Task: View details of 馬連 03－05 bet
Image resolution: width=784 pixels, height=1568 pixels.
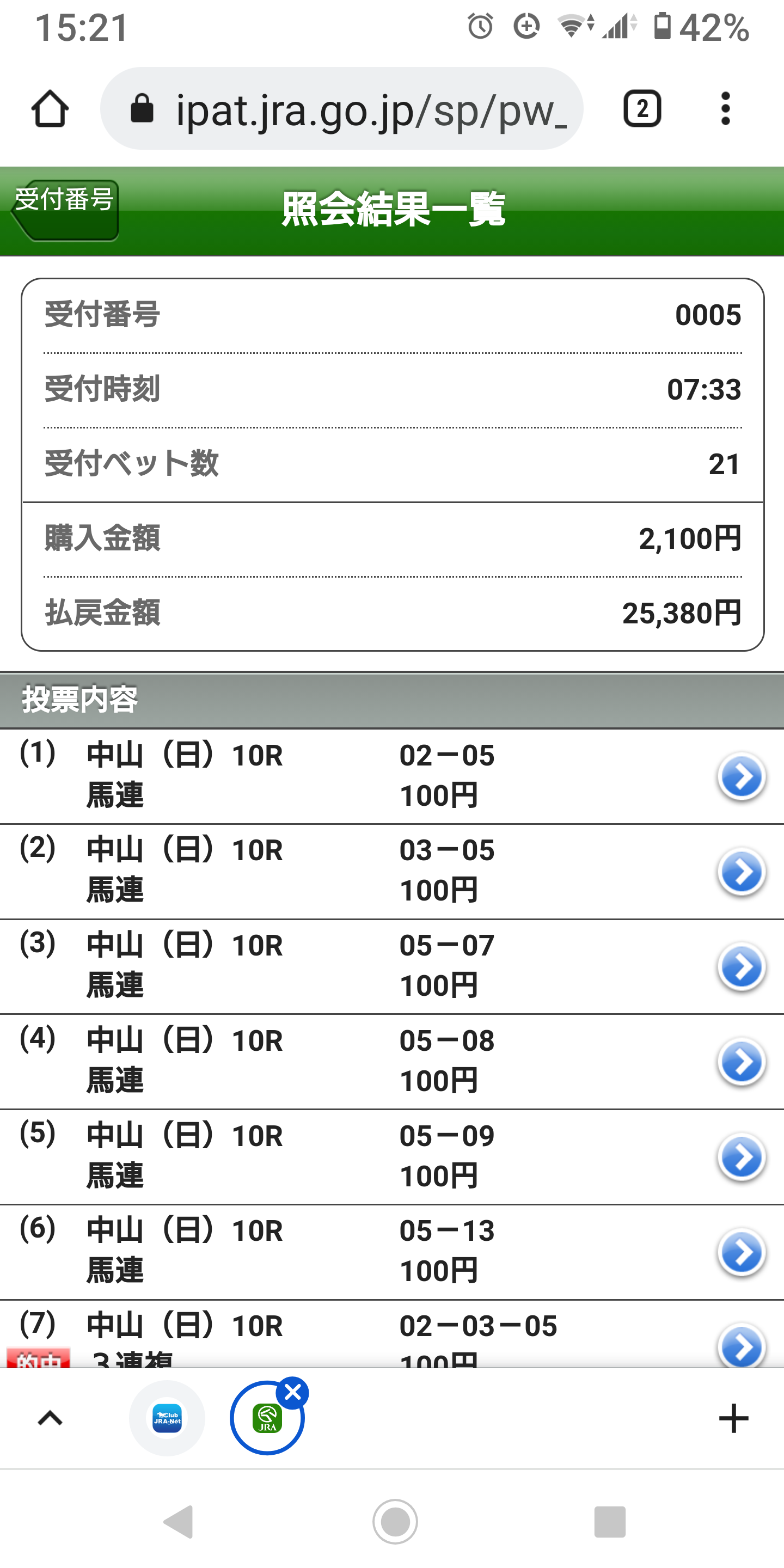Action: click(x=741, y=871)
